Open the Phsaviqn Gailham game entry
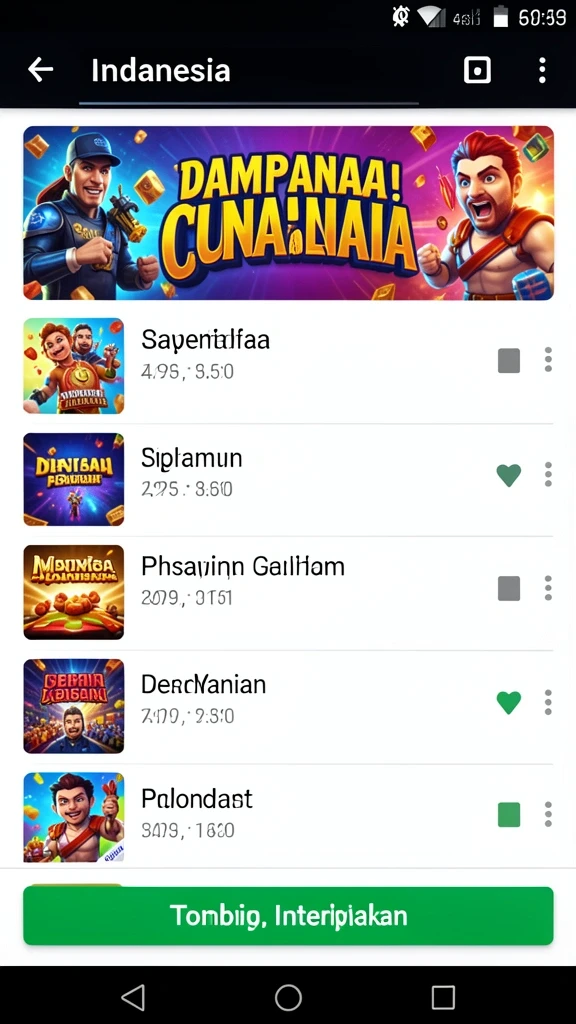The height and width of the screenshot is (1024, 576). click(x=288, y=592)
